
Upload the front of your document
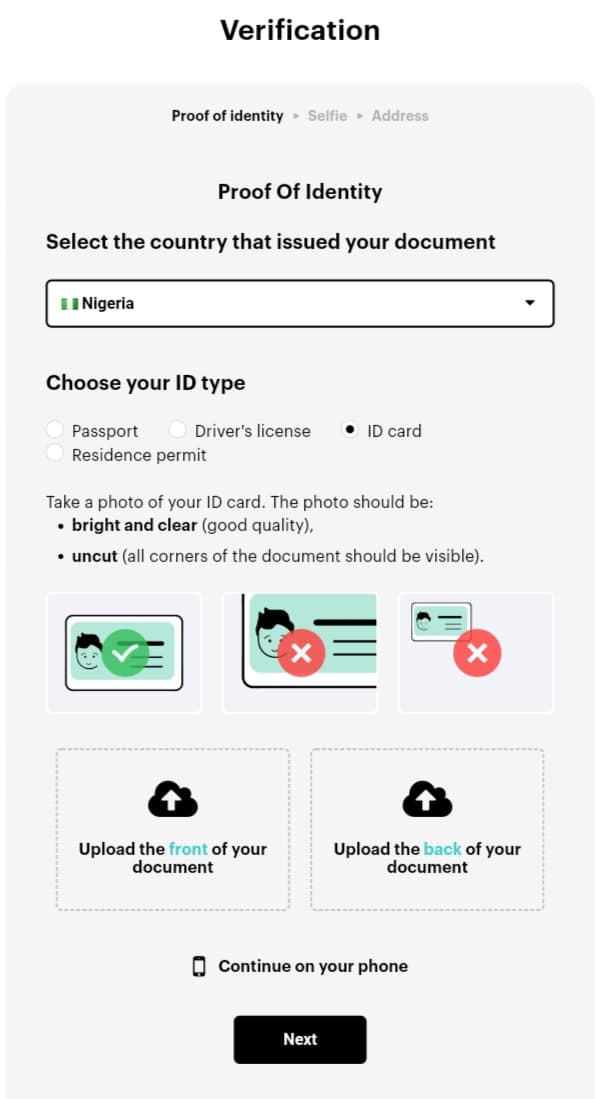[172, 829]
